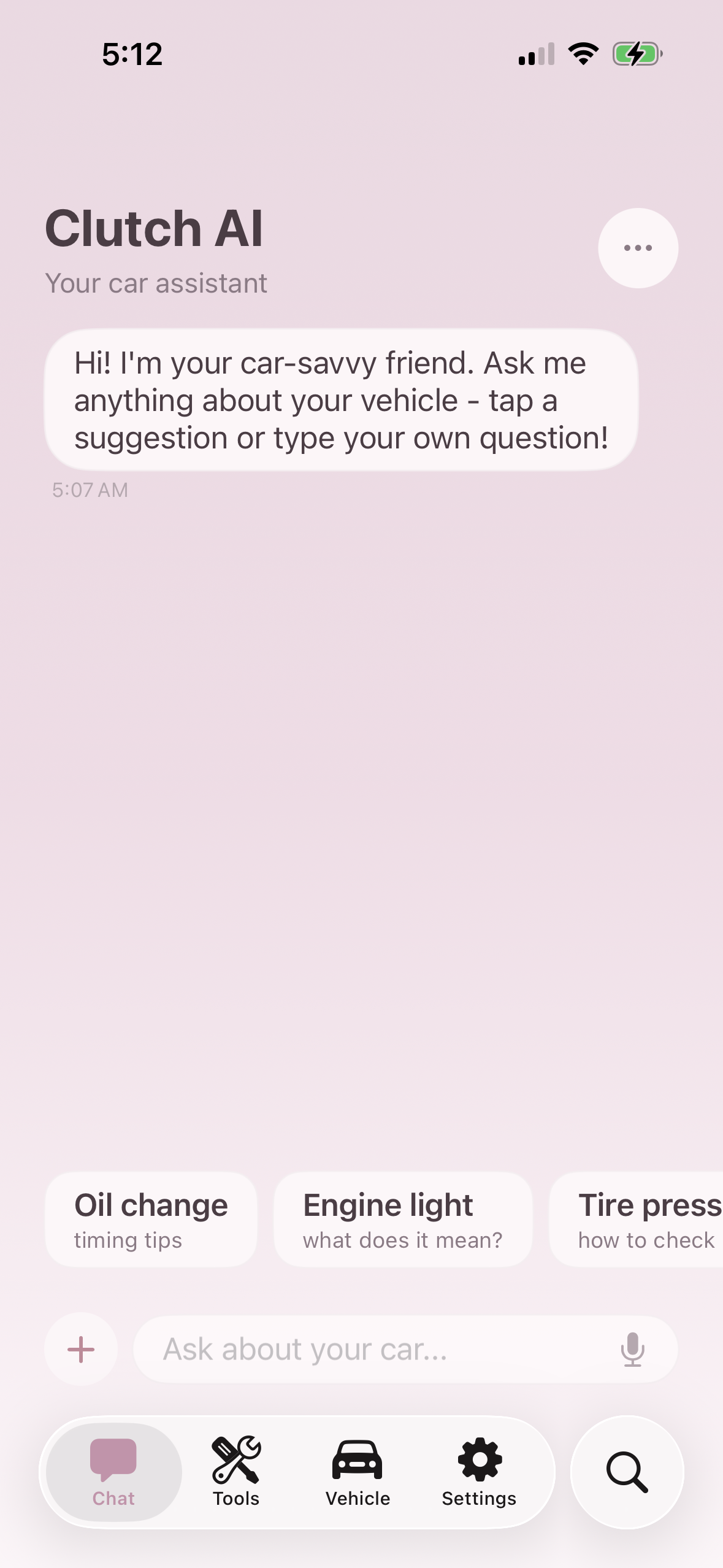
Task: Open search with the magnifier button
Action: 627,1472
